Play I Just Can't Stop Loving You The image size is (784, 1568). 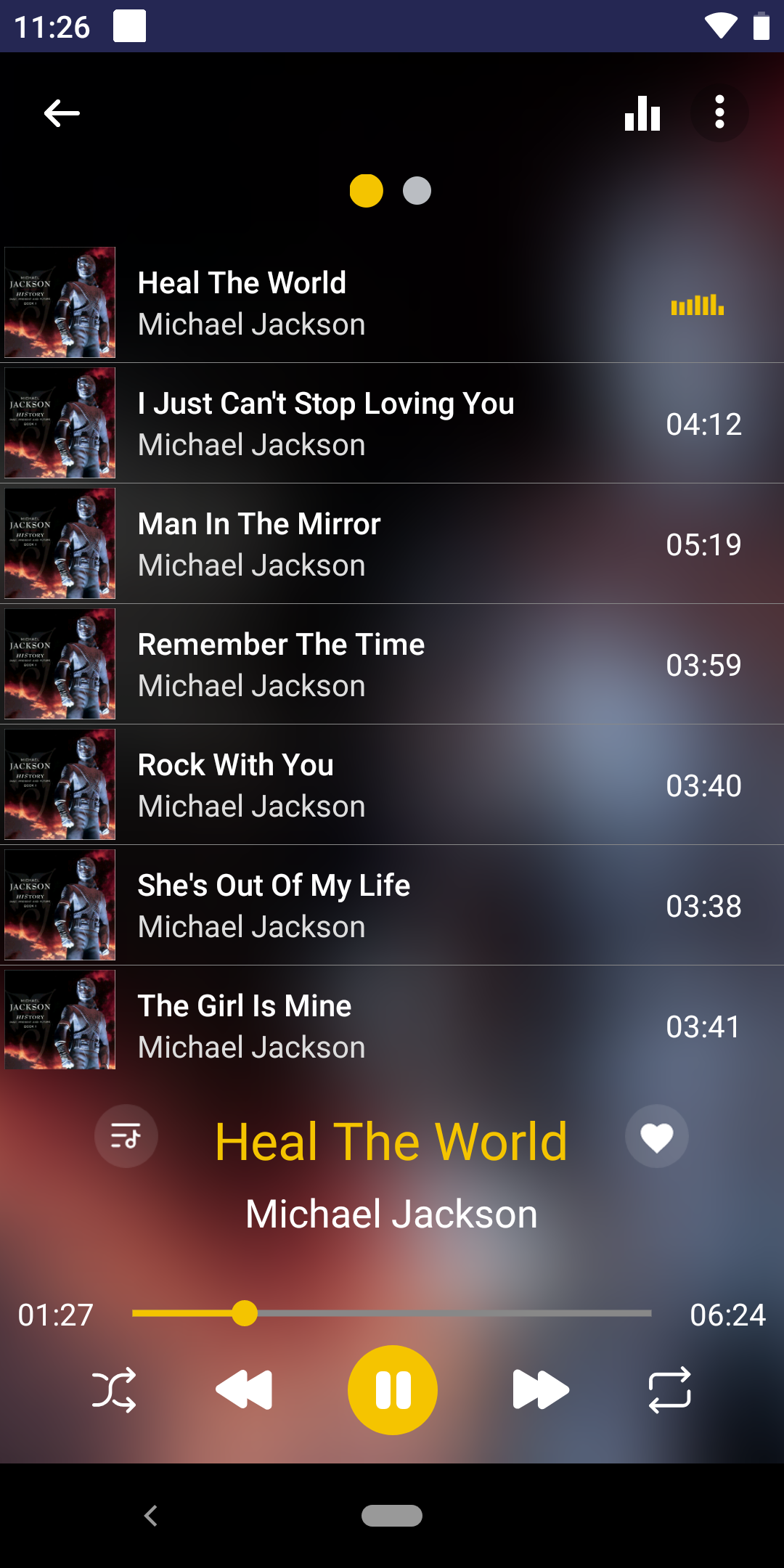(392, 423)
